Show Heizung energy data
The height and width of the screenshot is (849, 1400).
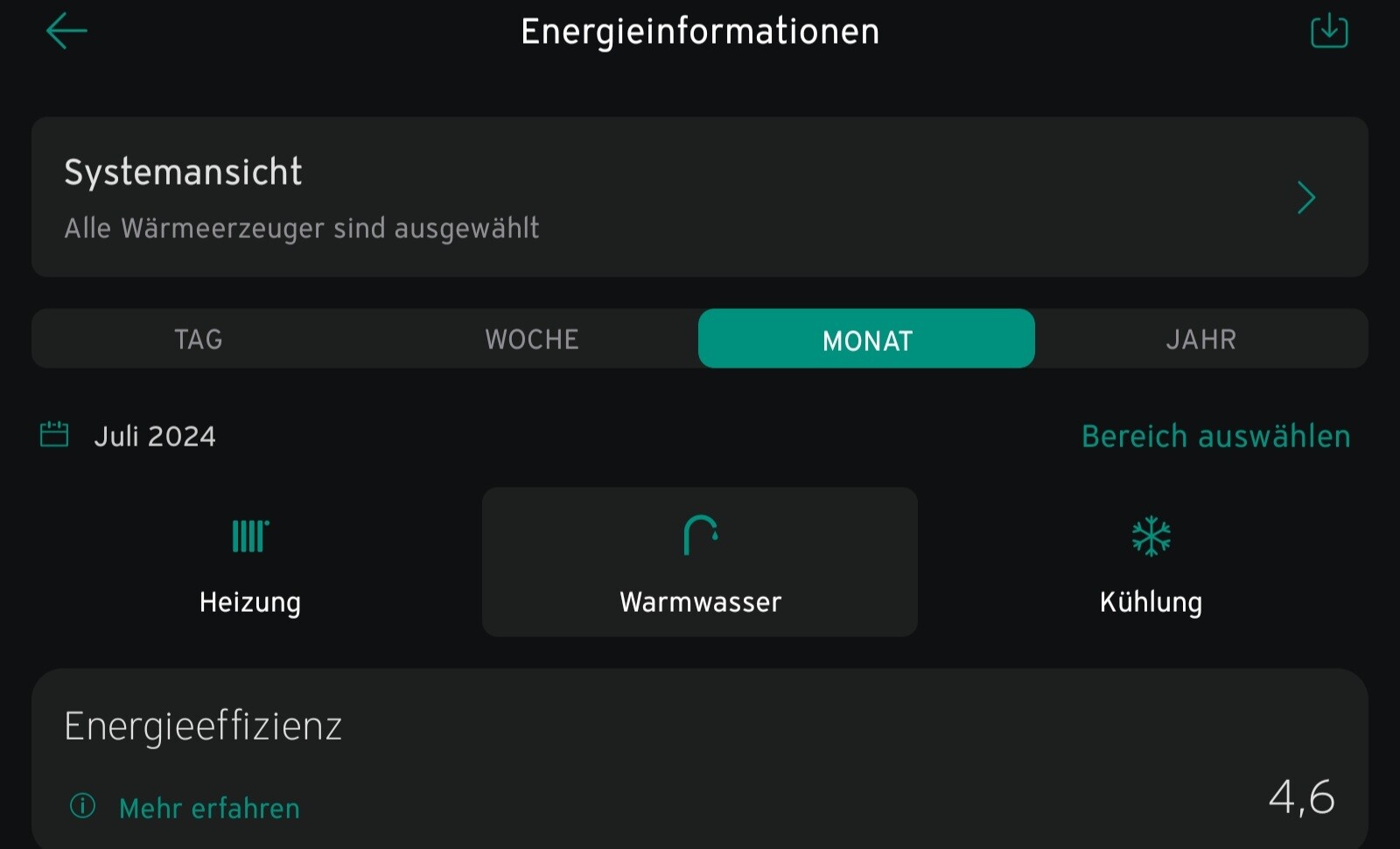pos(250,563)
